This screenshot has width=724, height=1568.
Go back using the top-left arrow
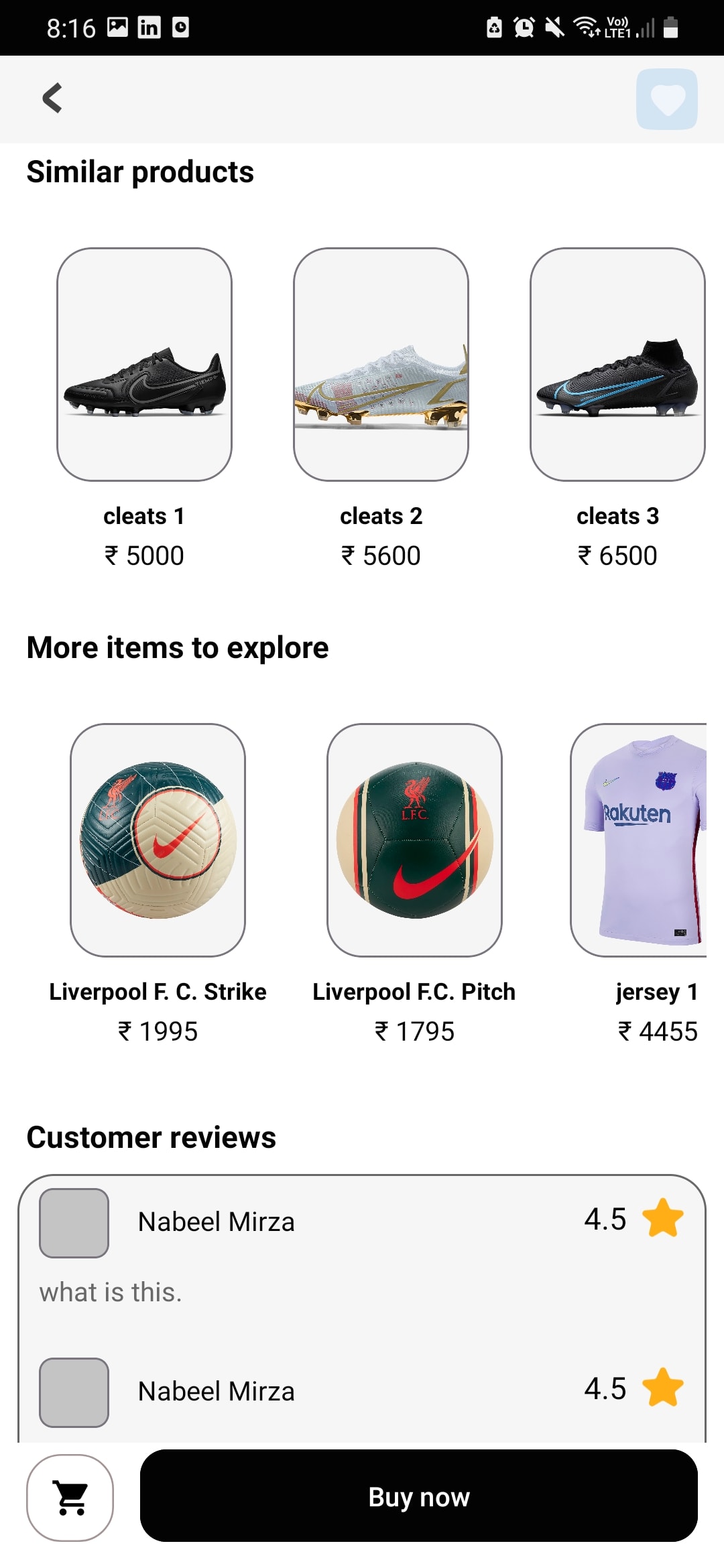(x=52, y=99)
